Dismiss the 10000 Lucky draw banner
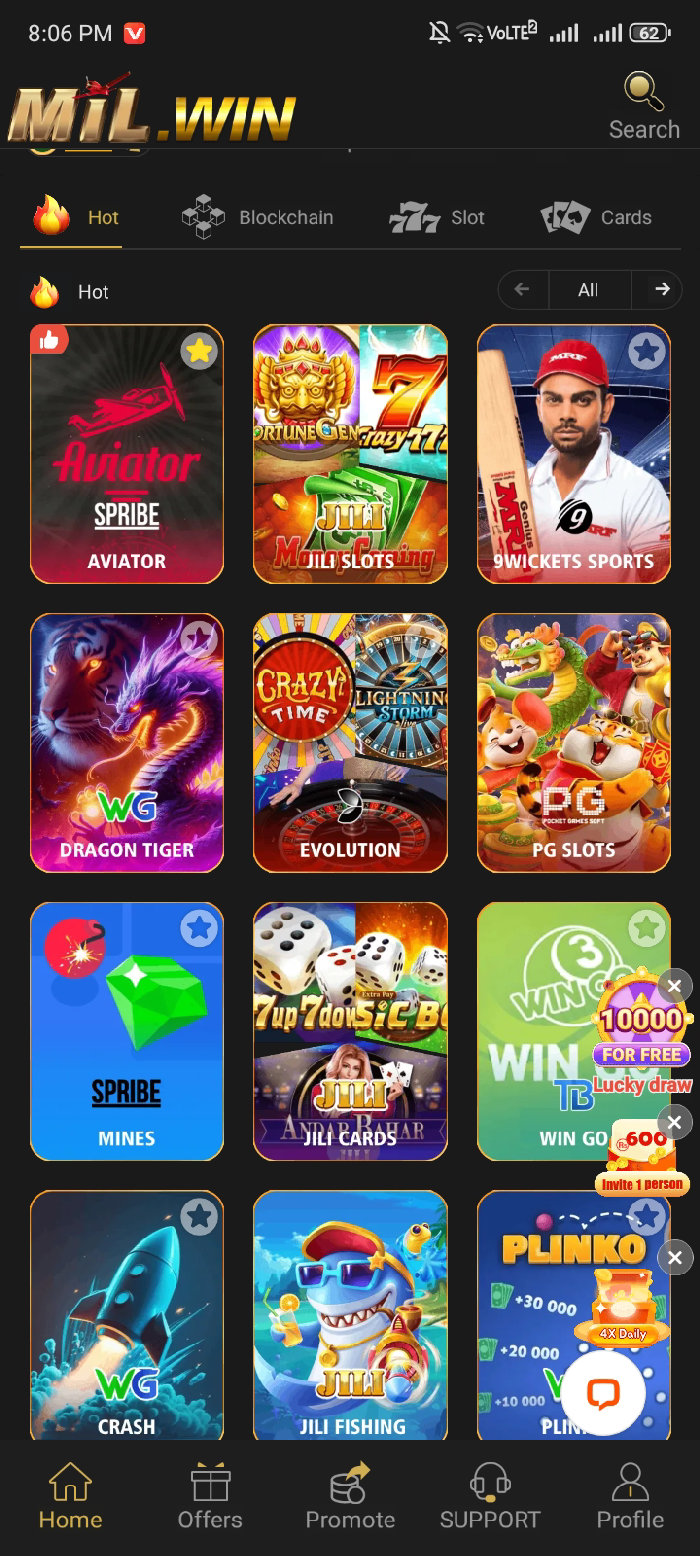The height and width of the screenshot is (1556, 700). 675,987
